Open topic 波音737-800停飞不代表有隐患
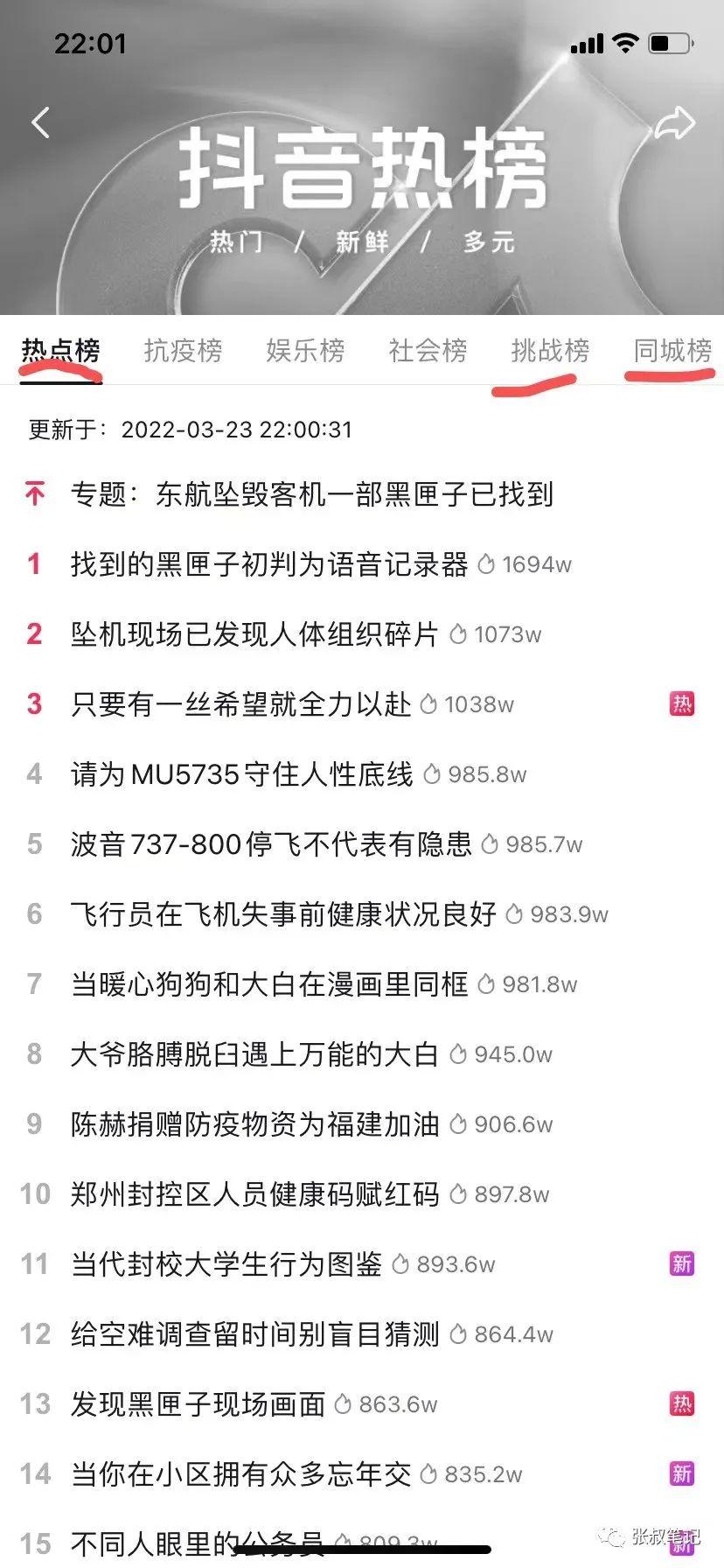 click(x=271, y=844)
